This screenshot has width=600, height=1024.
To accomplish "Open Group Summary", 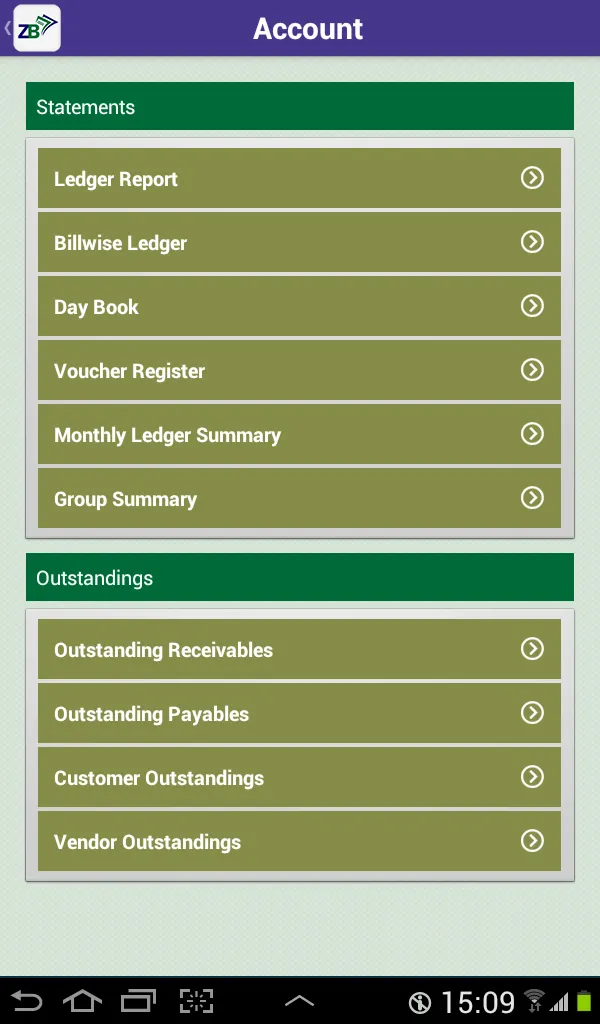I will (299, 499).
